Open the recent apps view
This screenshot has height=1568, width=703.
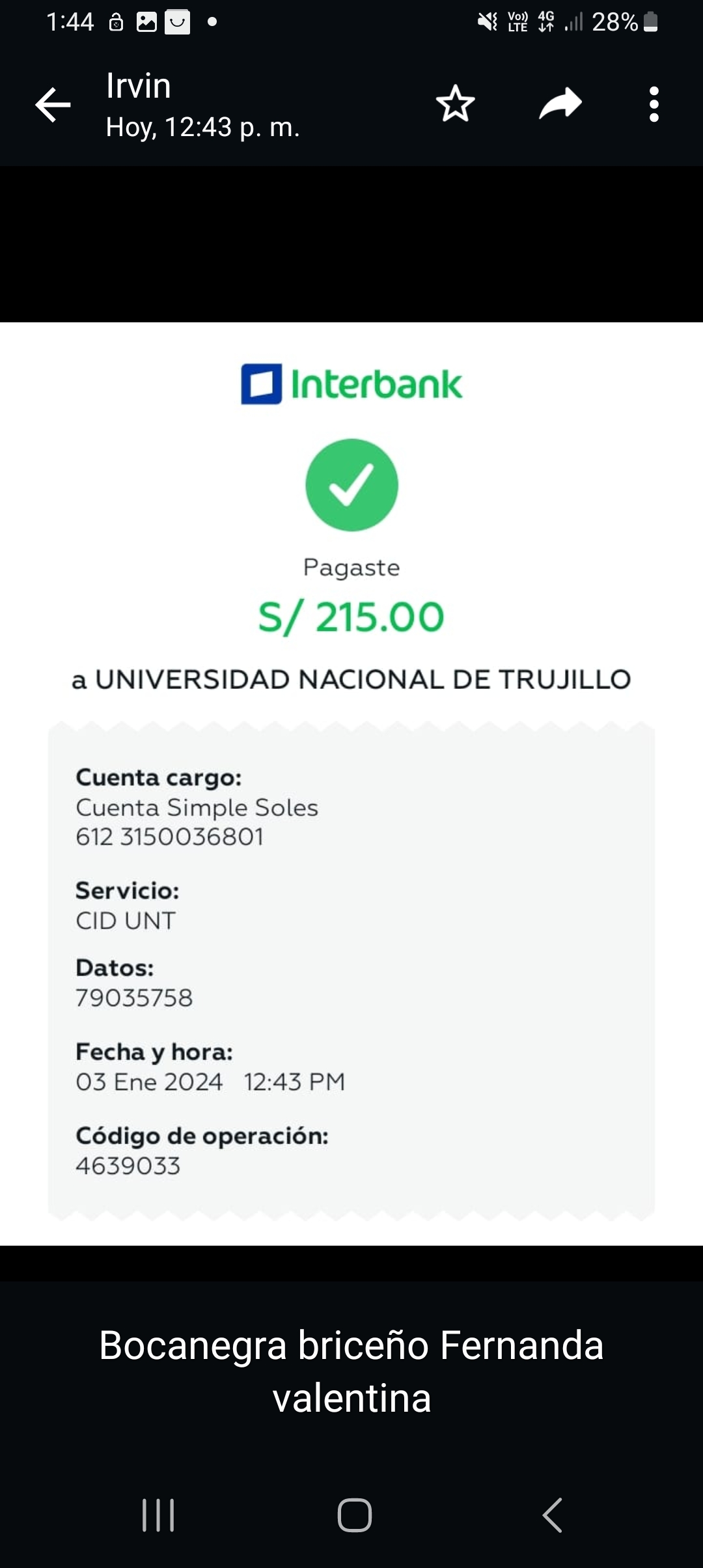(158, 1515)
